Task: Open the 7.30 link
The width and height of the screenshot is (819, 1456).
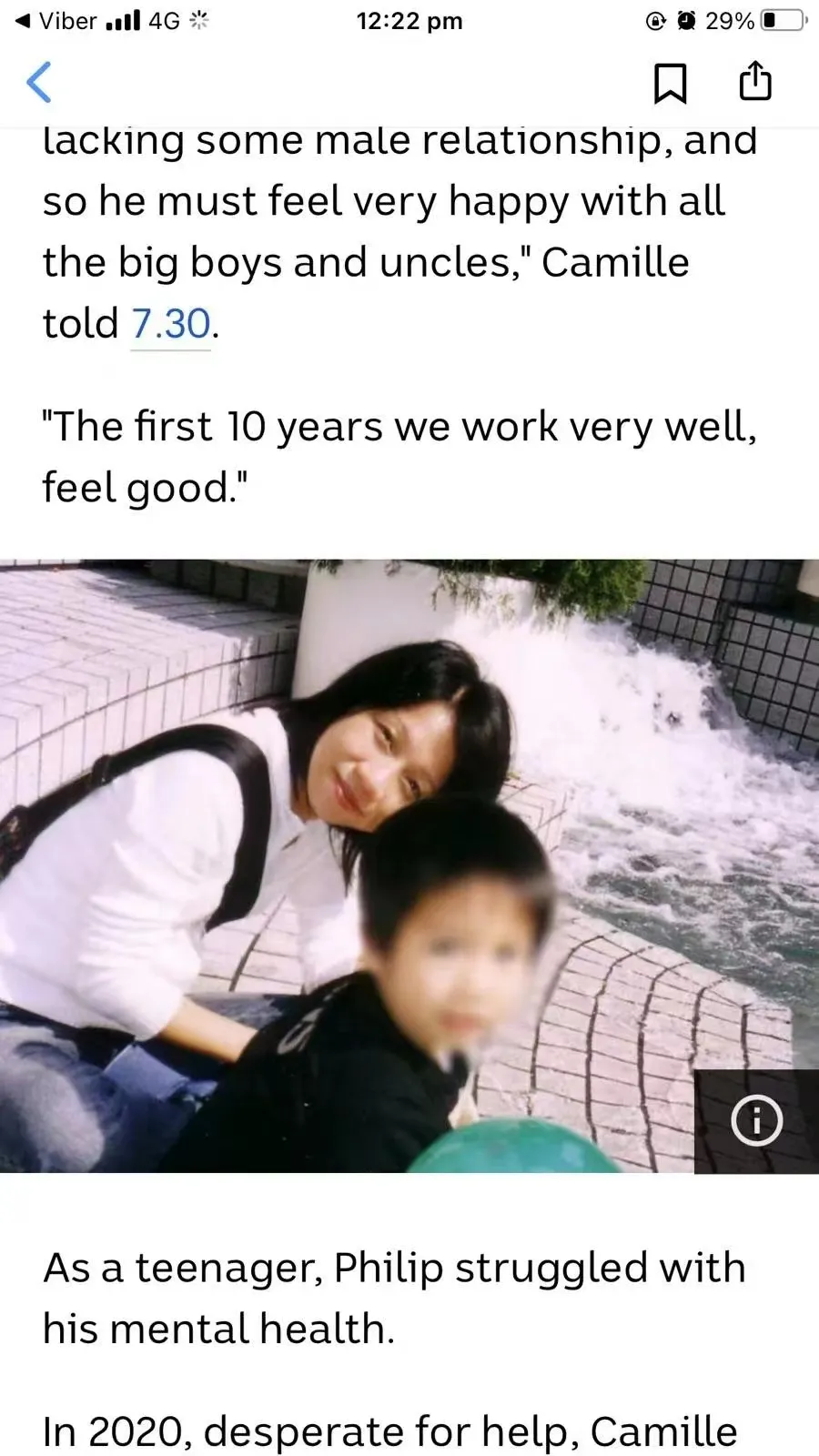Action: point(170,324)
